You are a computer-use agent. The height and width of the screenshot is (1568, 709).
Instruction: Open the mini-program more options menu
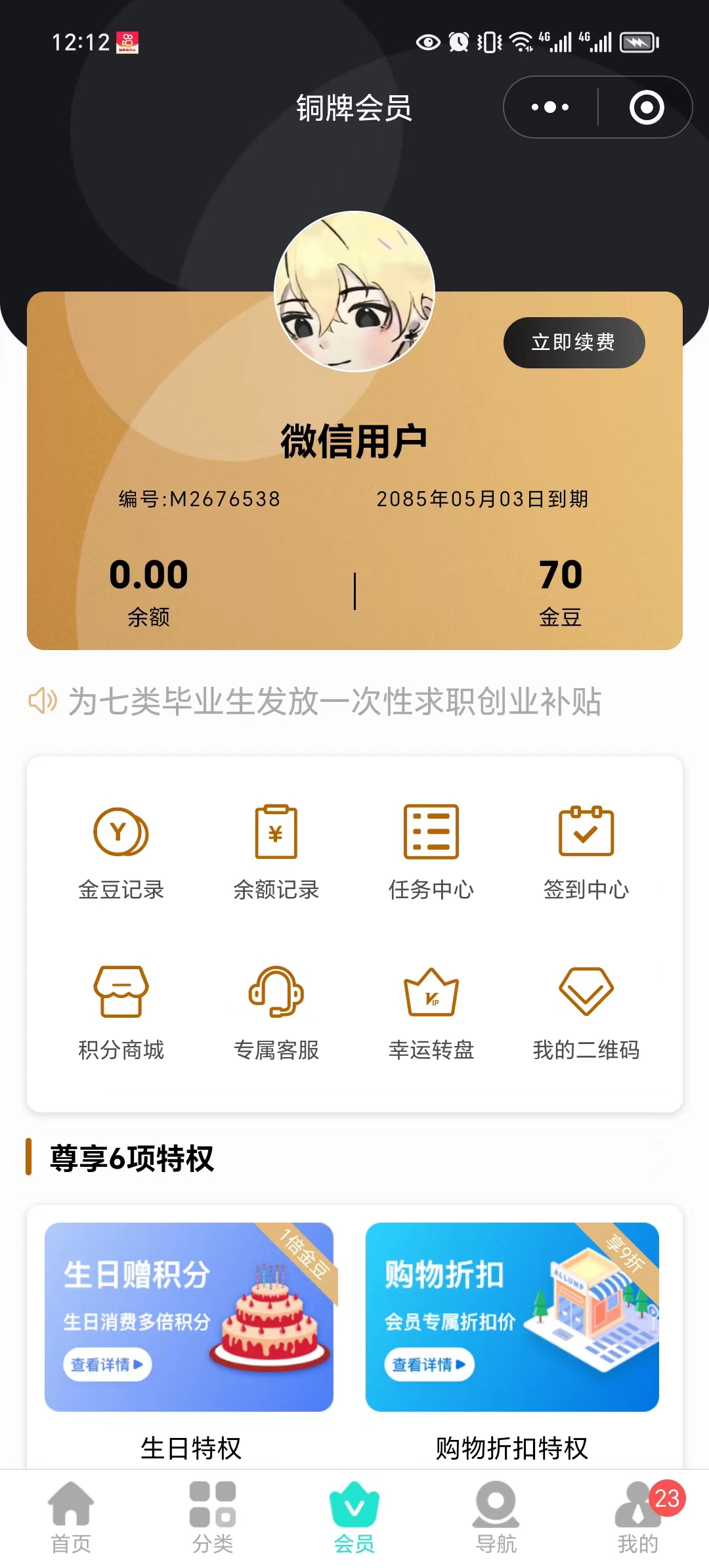click(x=550, y=106)
